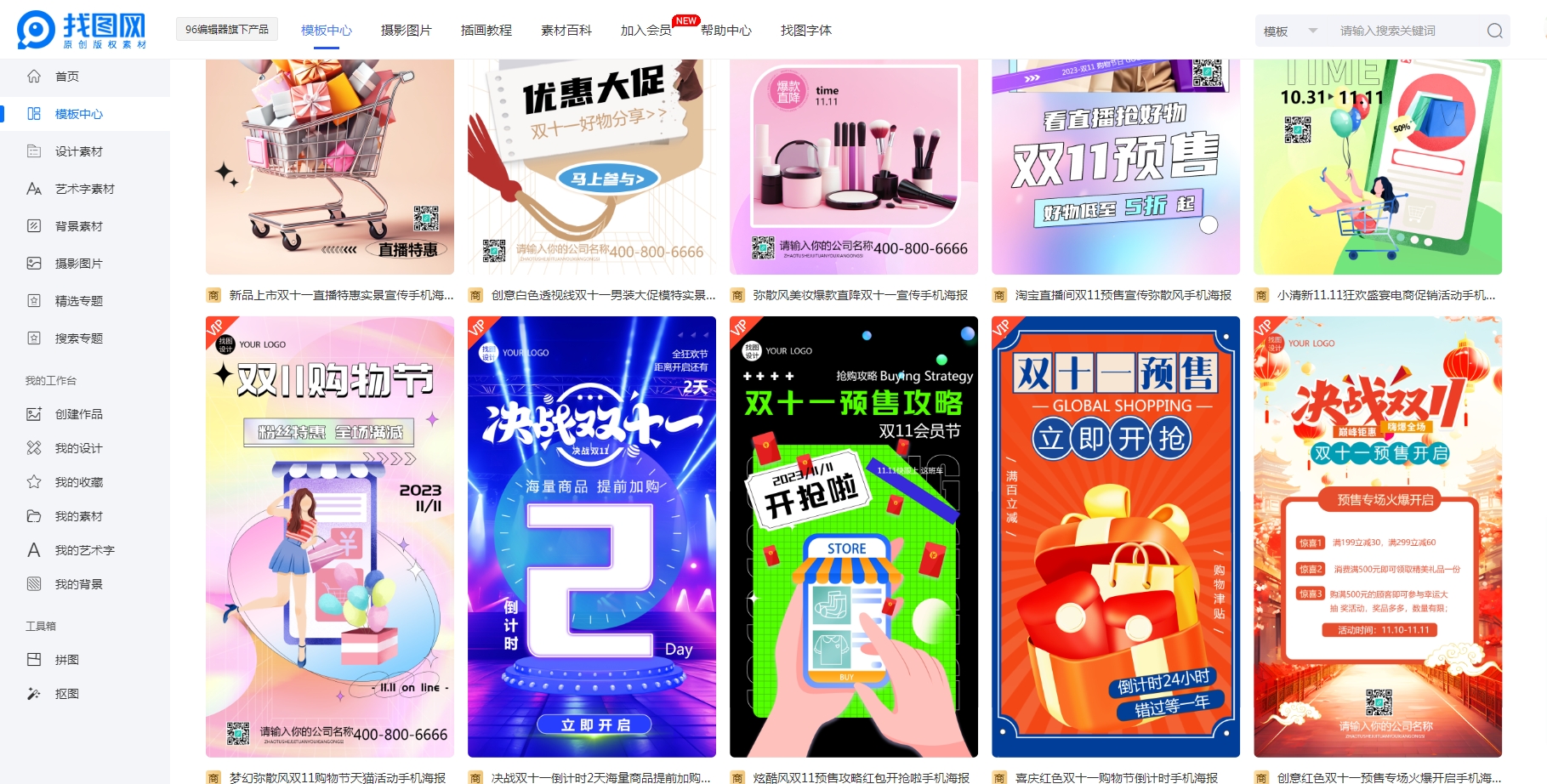This screenshot has height=784, width=1547.
Task: Open 设计素材 in the sidebar
Action: coord(78,151)
